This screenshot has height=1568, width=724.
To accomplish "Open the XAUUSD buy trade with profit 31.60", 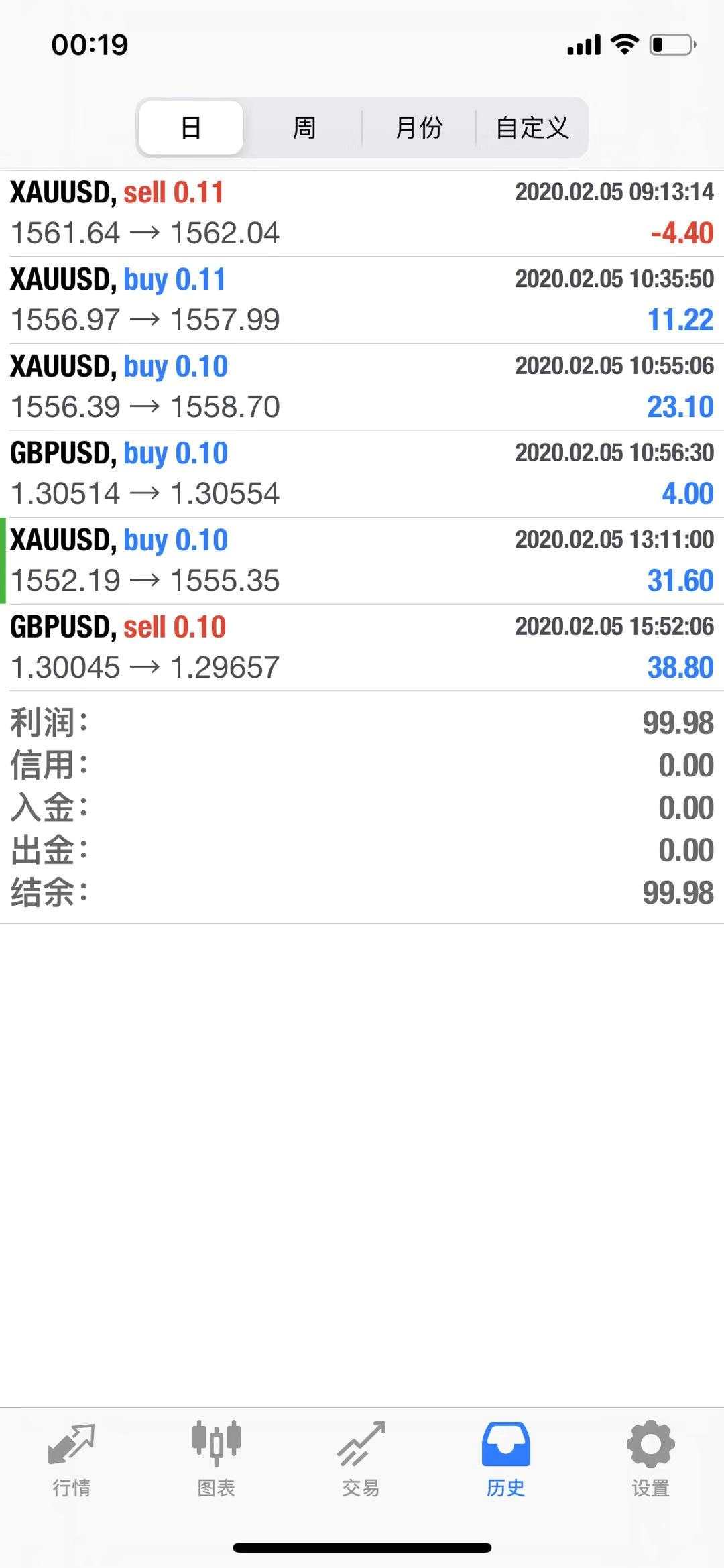I will 362,561.
